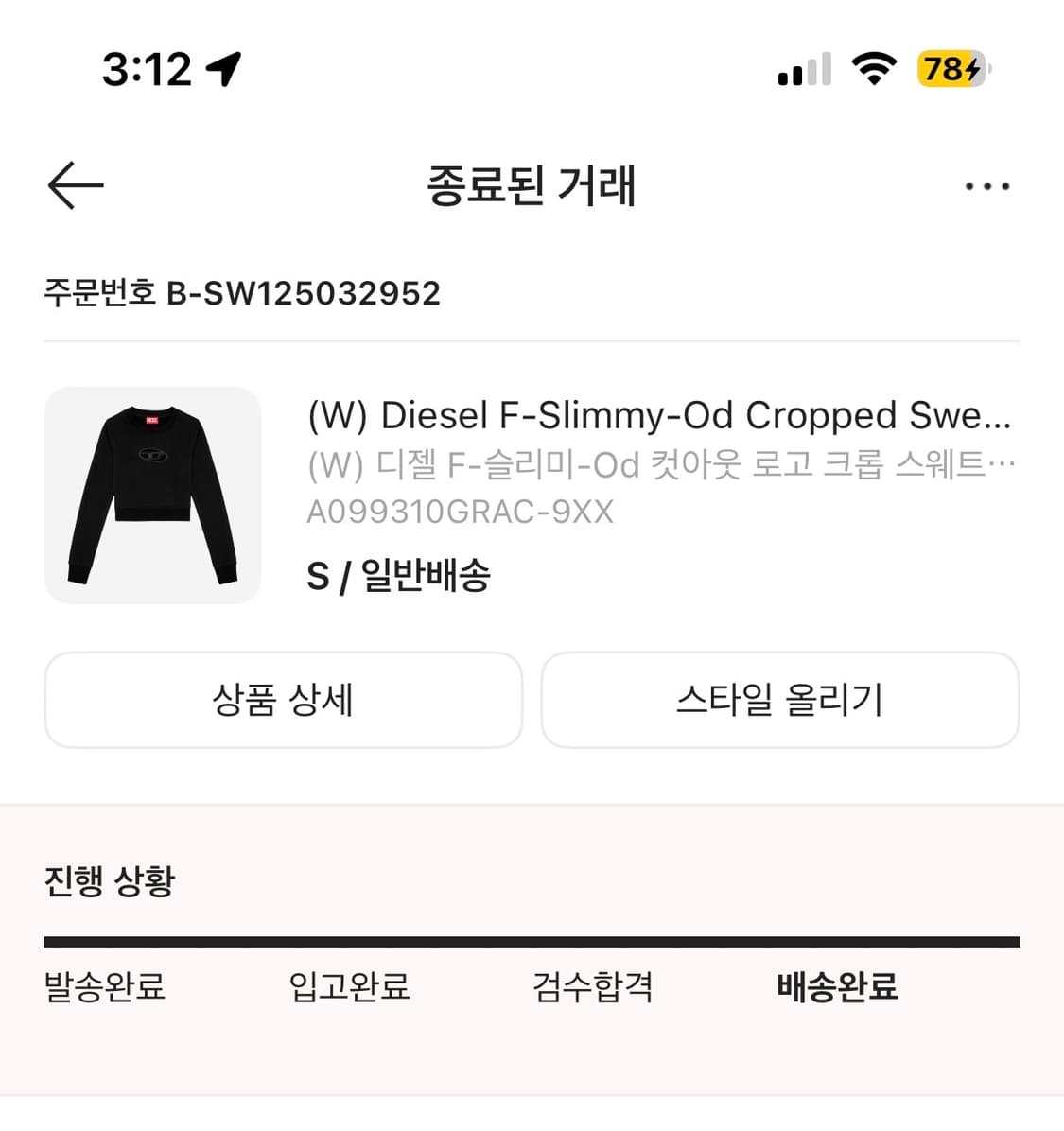Select model number A099310GRAC-9XX

click(x=461, y=512)
